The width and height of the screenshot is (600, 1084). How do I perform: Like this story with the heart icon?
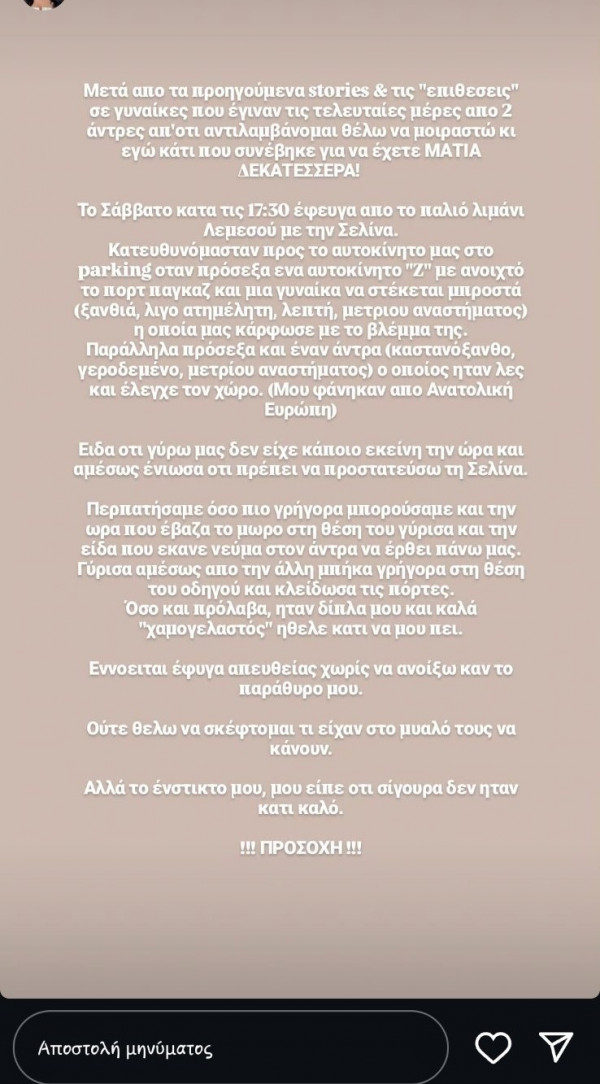pos(494,1047)
